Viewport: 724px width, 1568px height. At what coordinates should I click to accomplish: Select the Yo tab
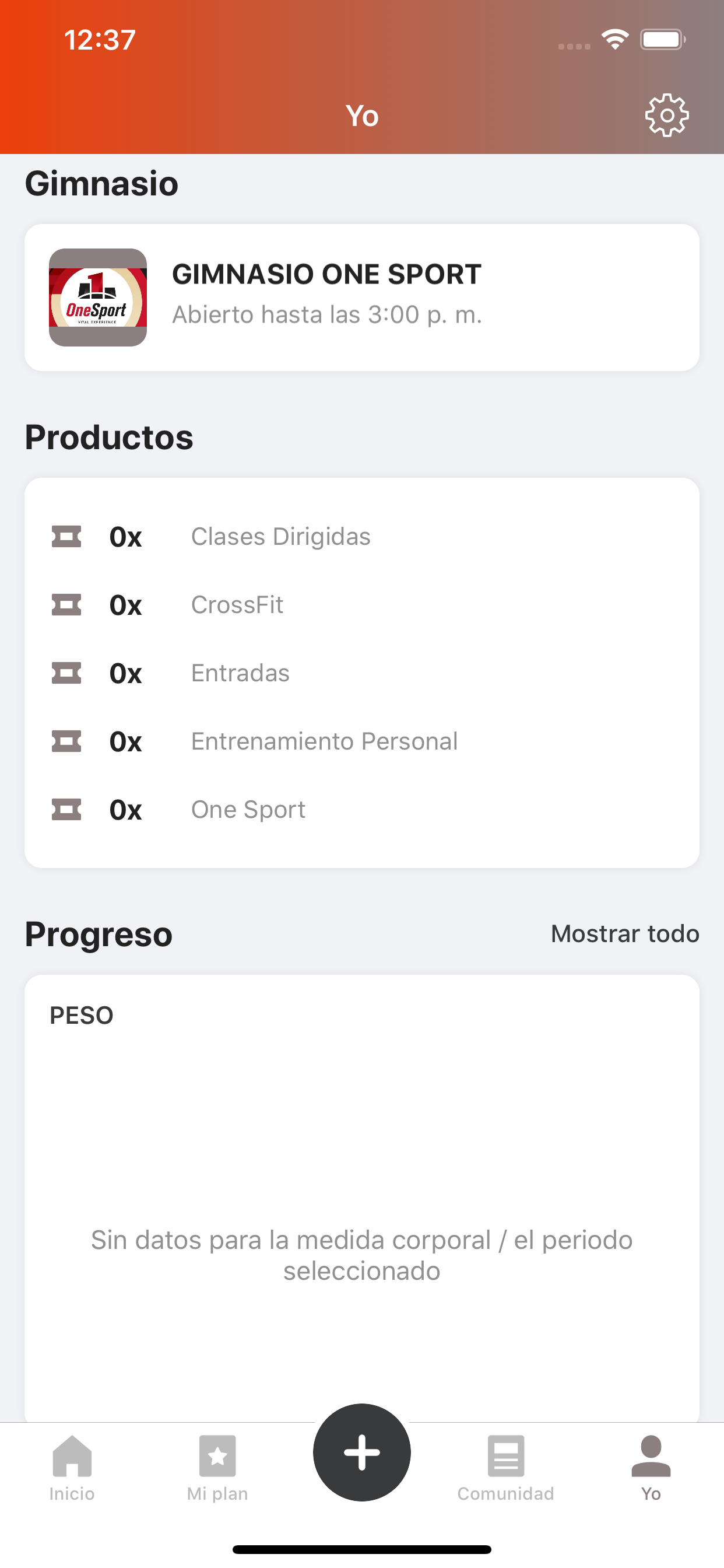[651, 1468]
